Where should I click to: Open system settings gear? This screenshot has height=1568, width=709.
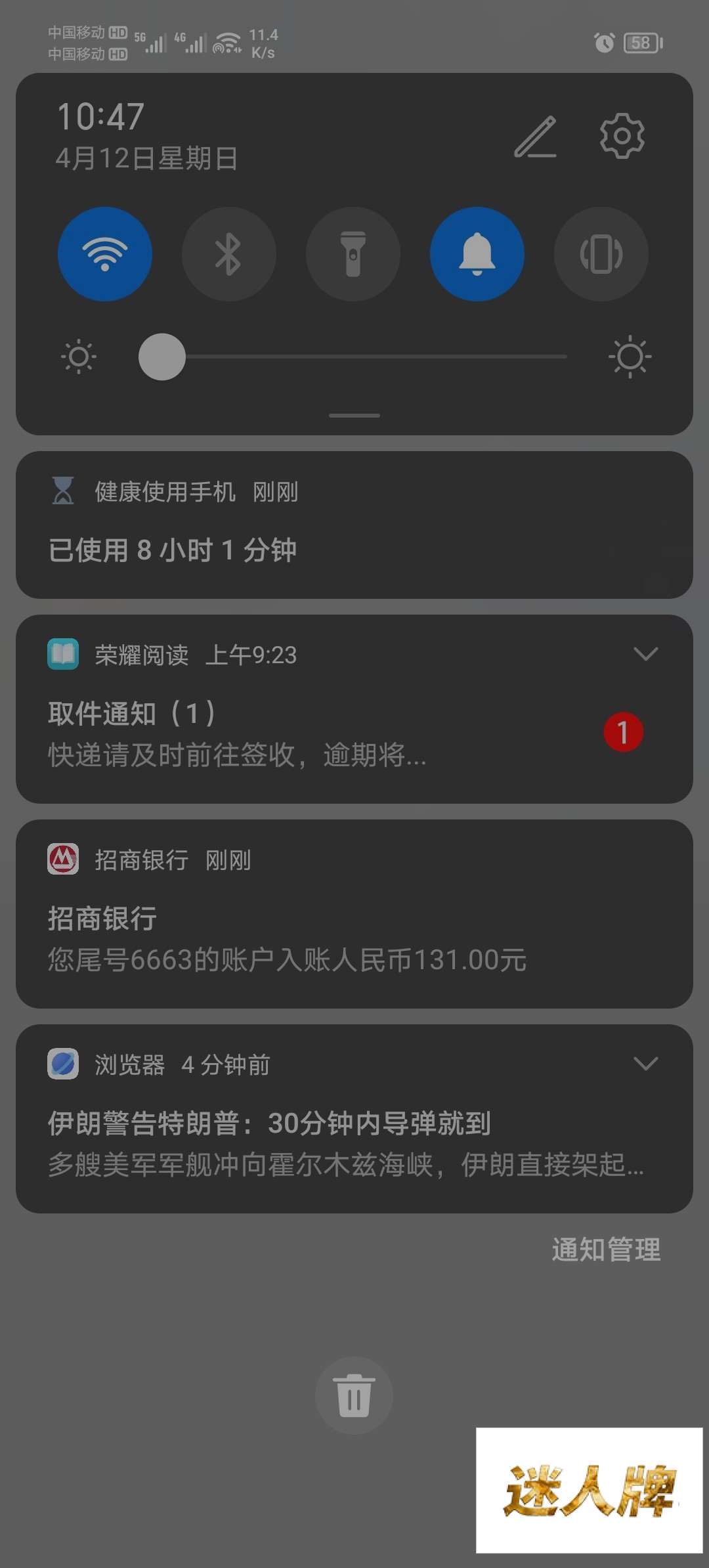click(622, 136)
